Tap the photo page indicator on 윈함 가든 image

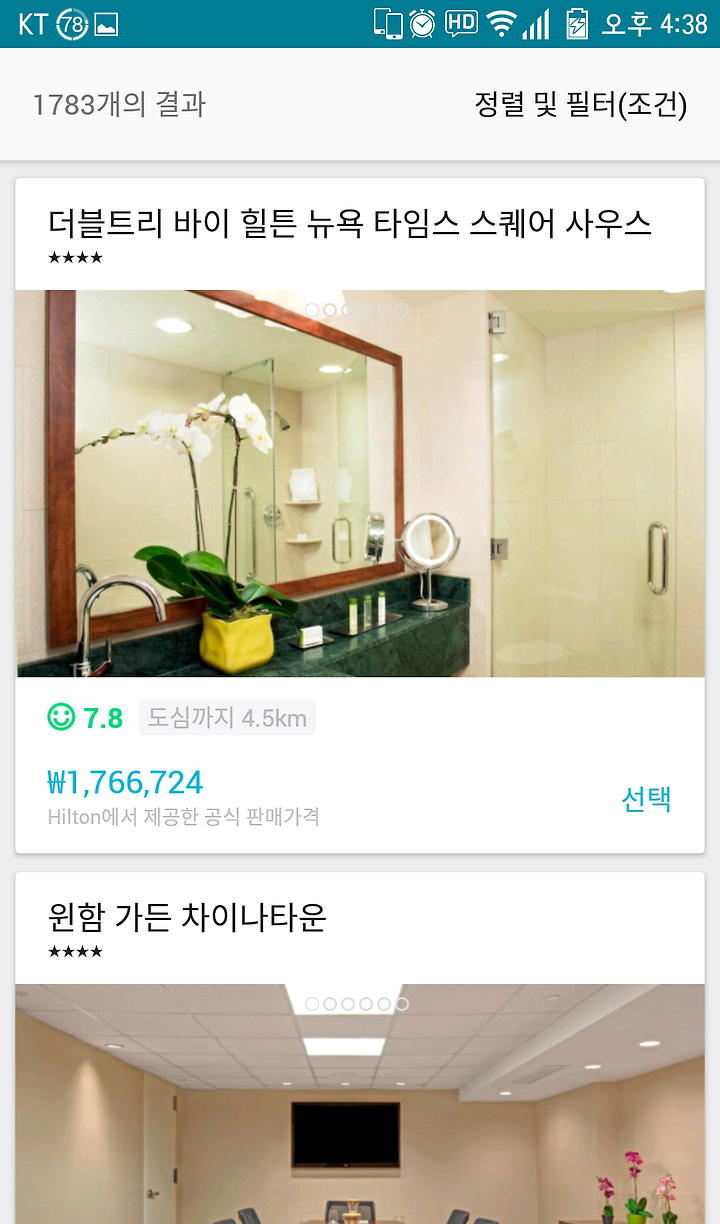pyautogui.click(x=357, y=1004)
